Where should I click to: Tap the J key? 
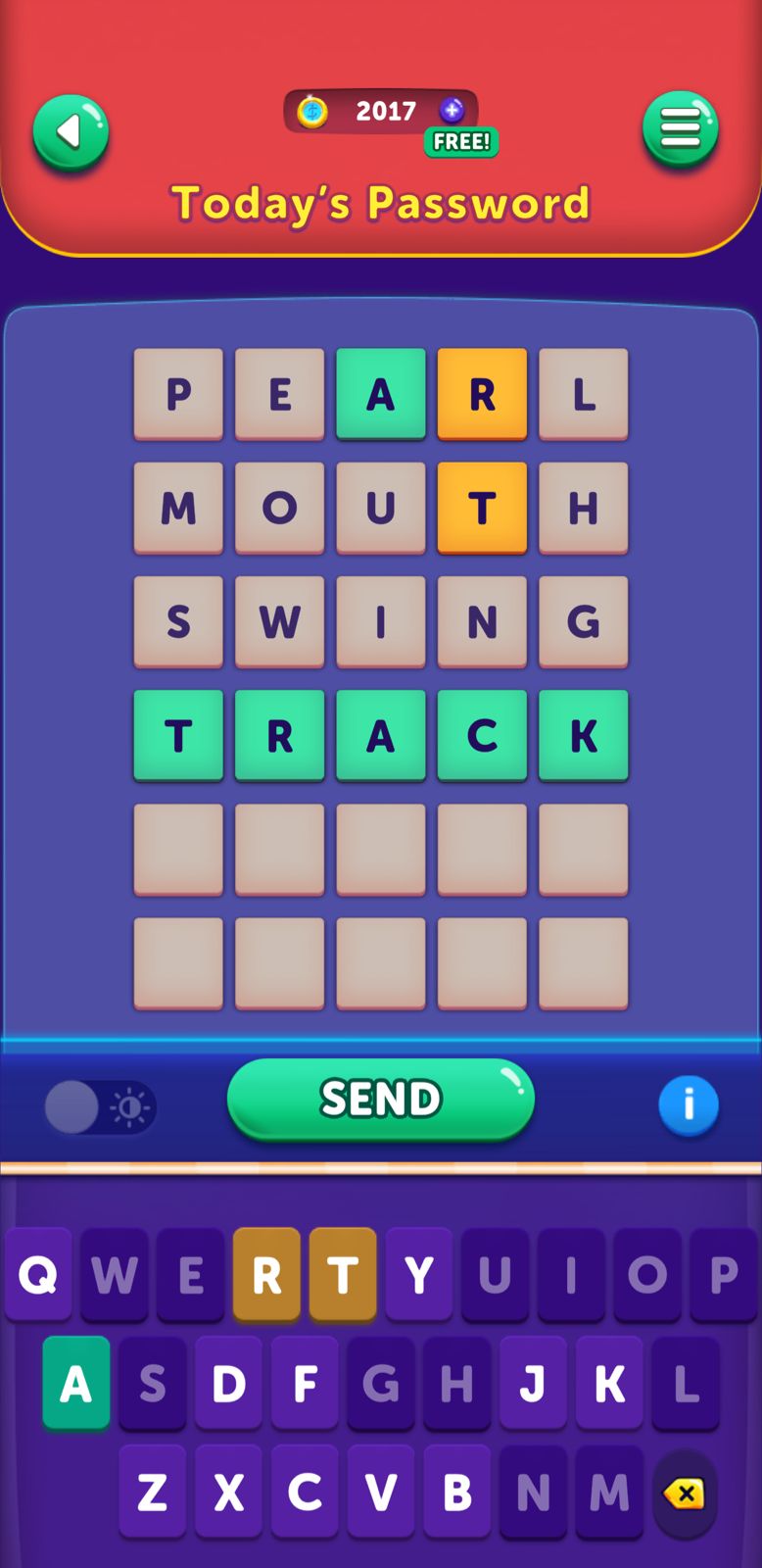pyautogui.click(x=533, y=1384)
